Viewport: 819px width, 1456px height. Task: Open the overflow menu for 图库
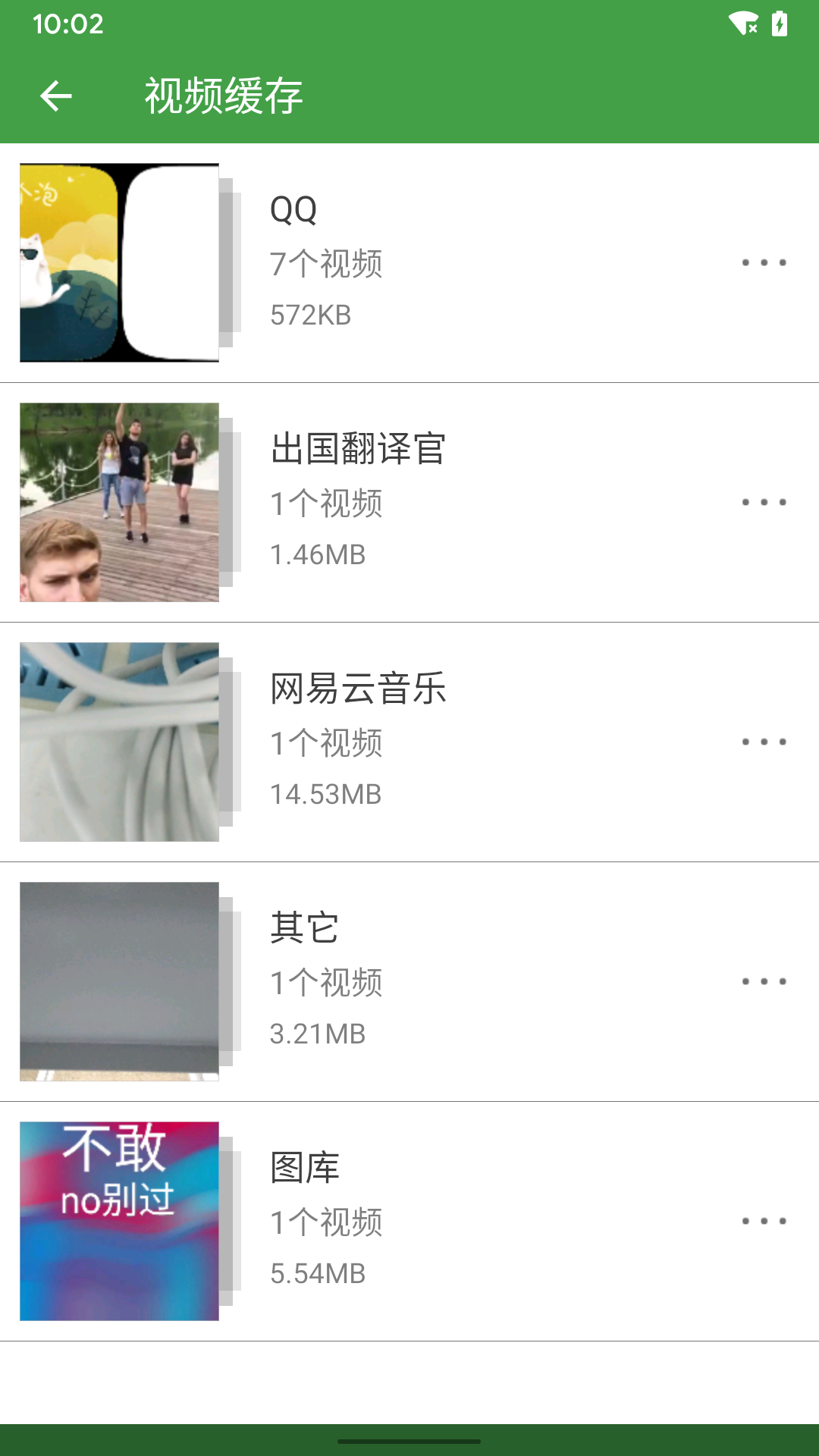tap(762, 1222)
